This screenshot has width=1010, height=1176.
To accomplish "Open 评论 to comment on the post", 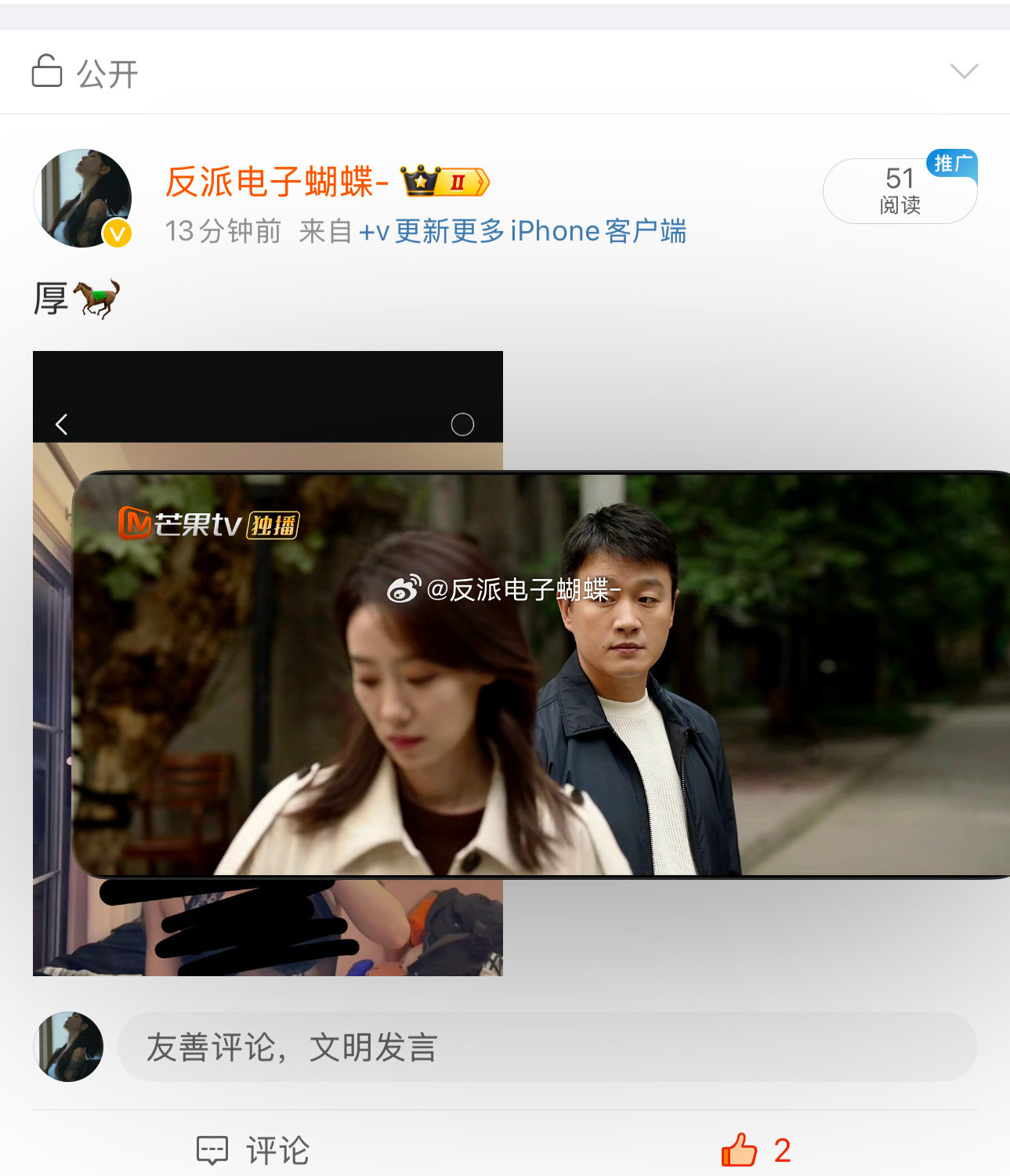I will click(253, 1150).
